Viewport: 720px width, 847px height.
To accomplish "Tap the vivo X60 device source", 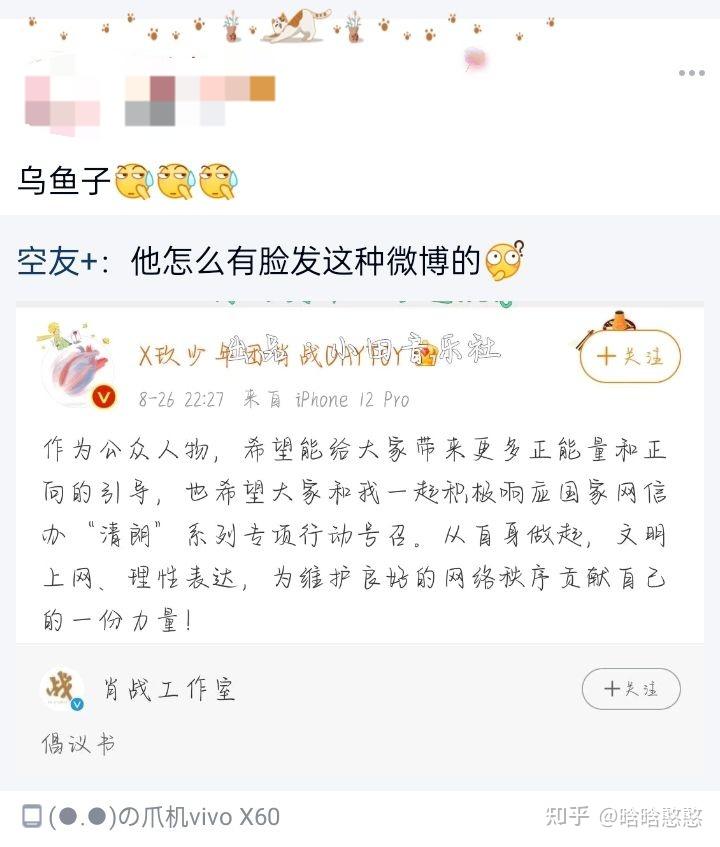I will [164, 816].
